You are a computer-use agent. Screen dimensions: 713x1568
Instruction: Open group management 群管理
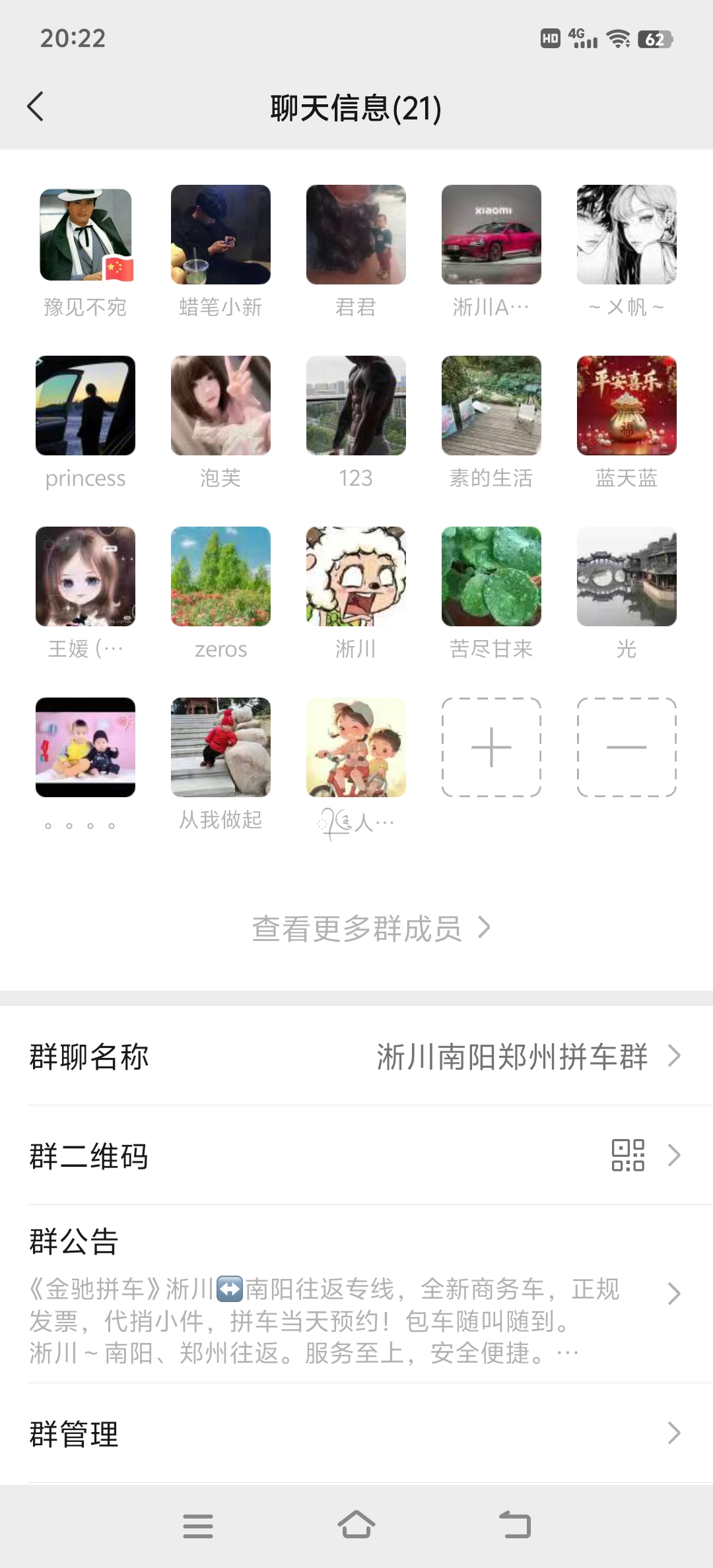(x=356, y=1433)
